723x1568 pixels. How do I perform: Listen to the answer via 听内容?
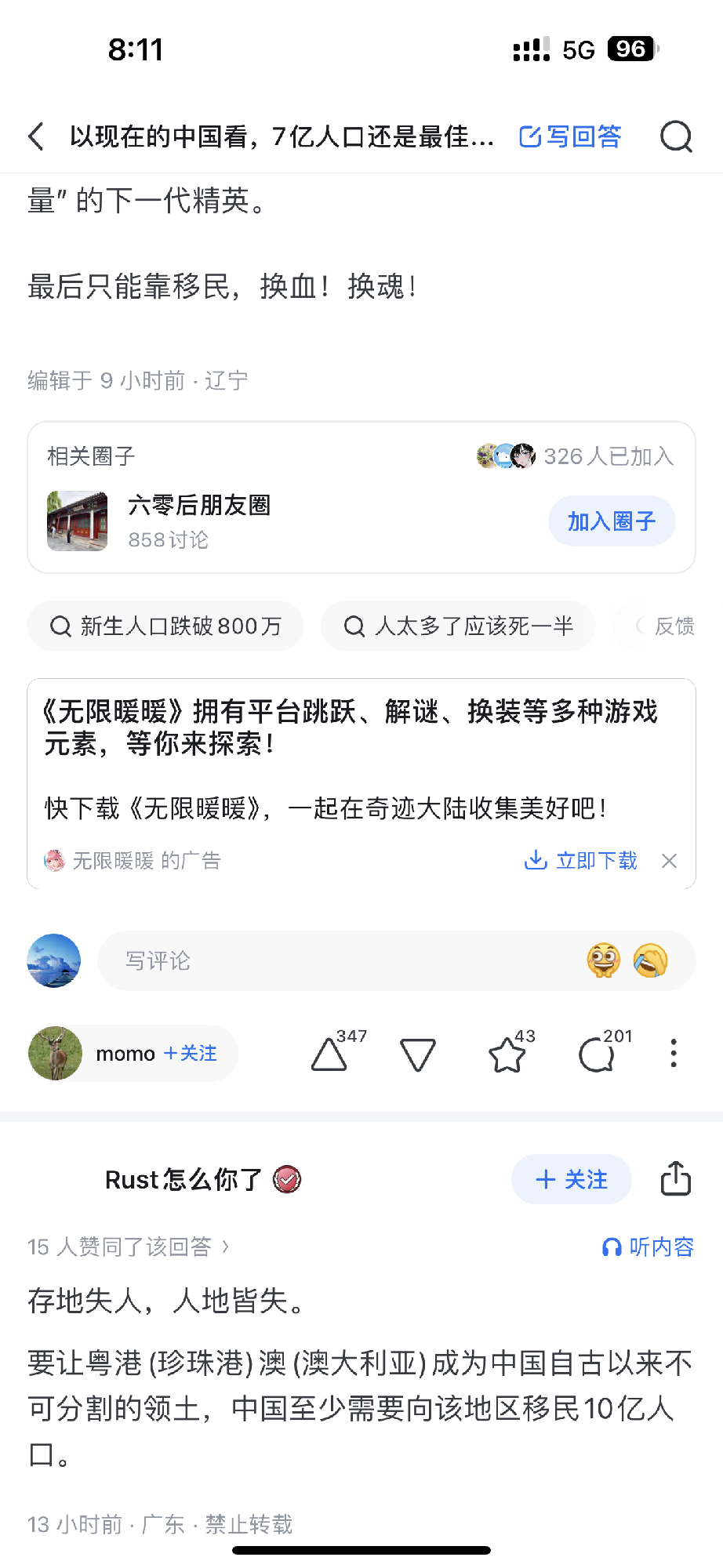coord(648,1247)
